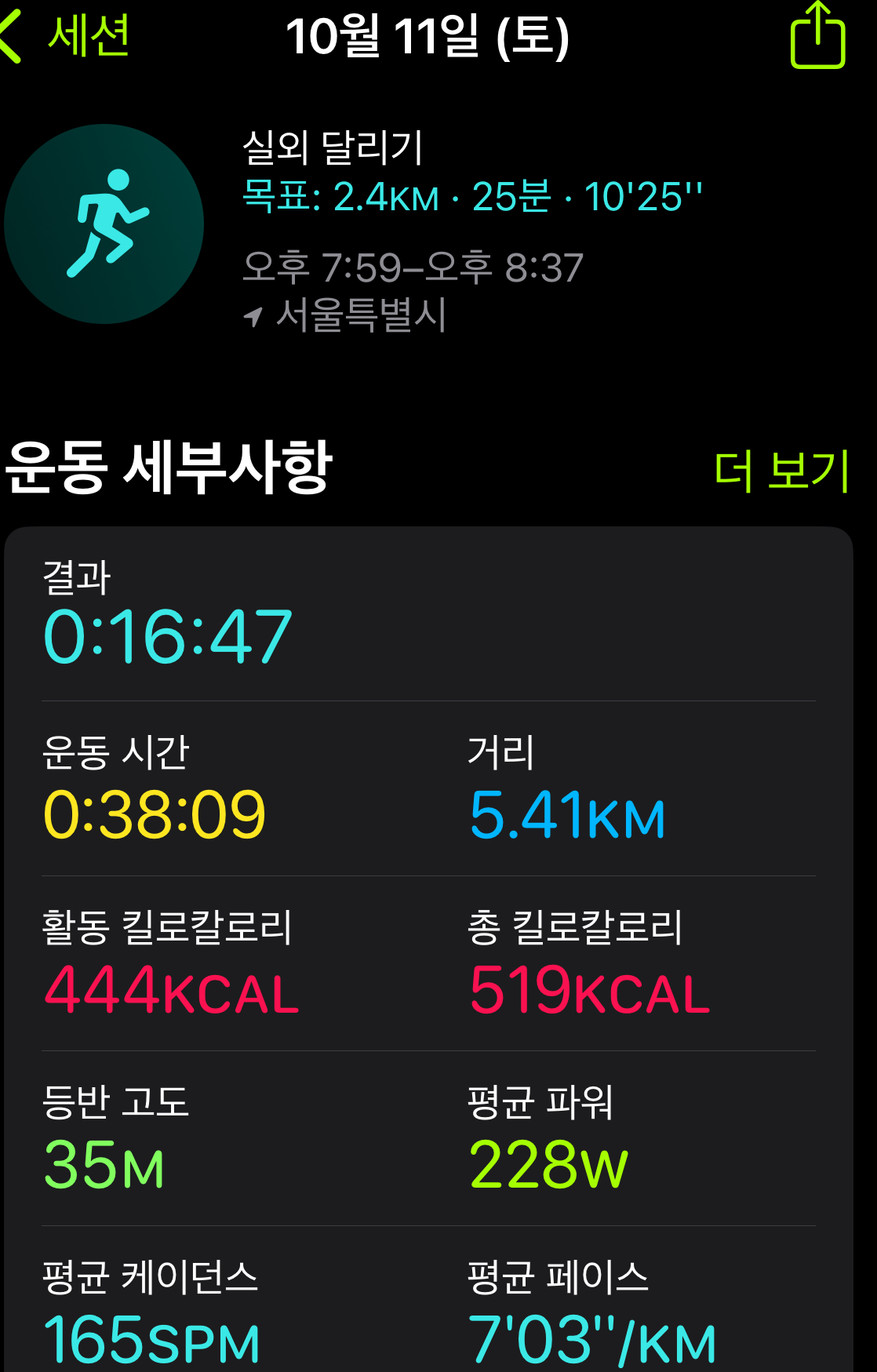The width and height of the screenshot is (877, 1372).
Task: Open 더 보기 for workout details
Action: tap(781, 471)
